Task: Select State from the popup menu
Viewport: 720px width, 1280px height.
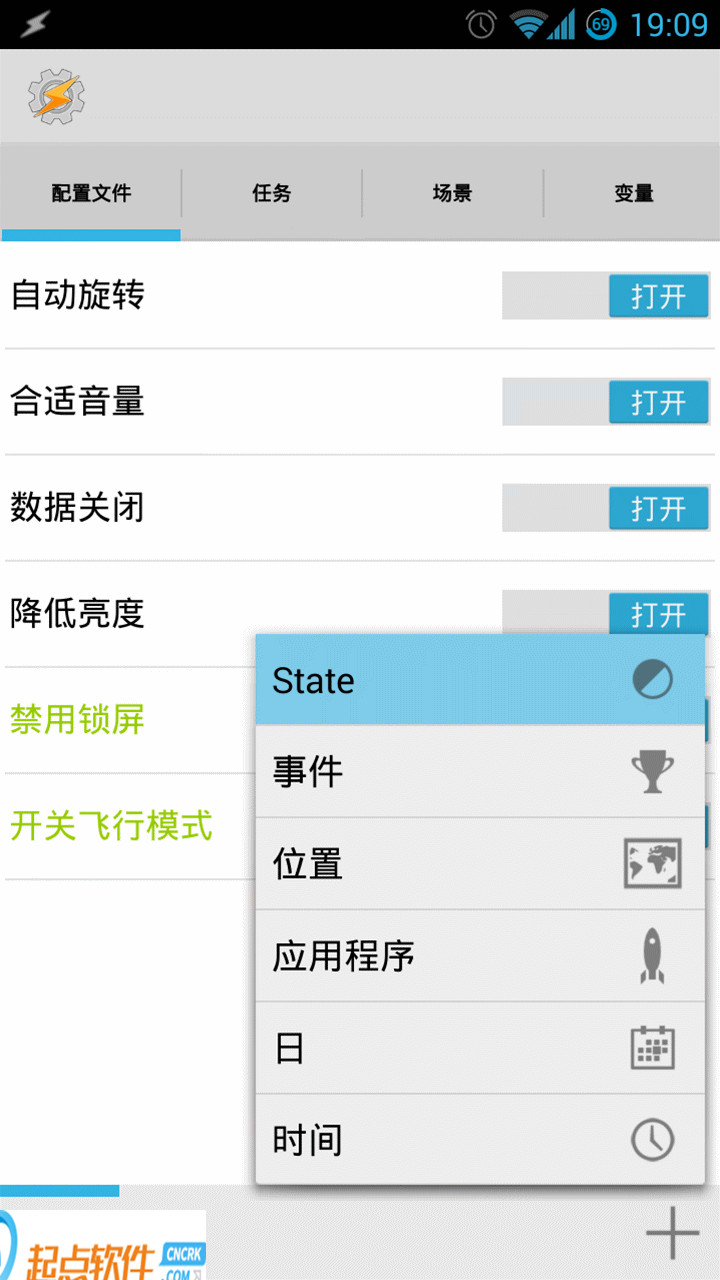Action: coord(480,680)
